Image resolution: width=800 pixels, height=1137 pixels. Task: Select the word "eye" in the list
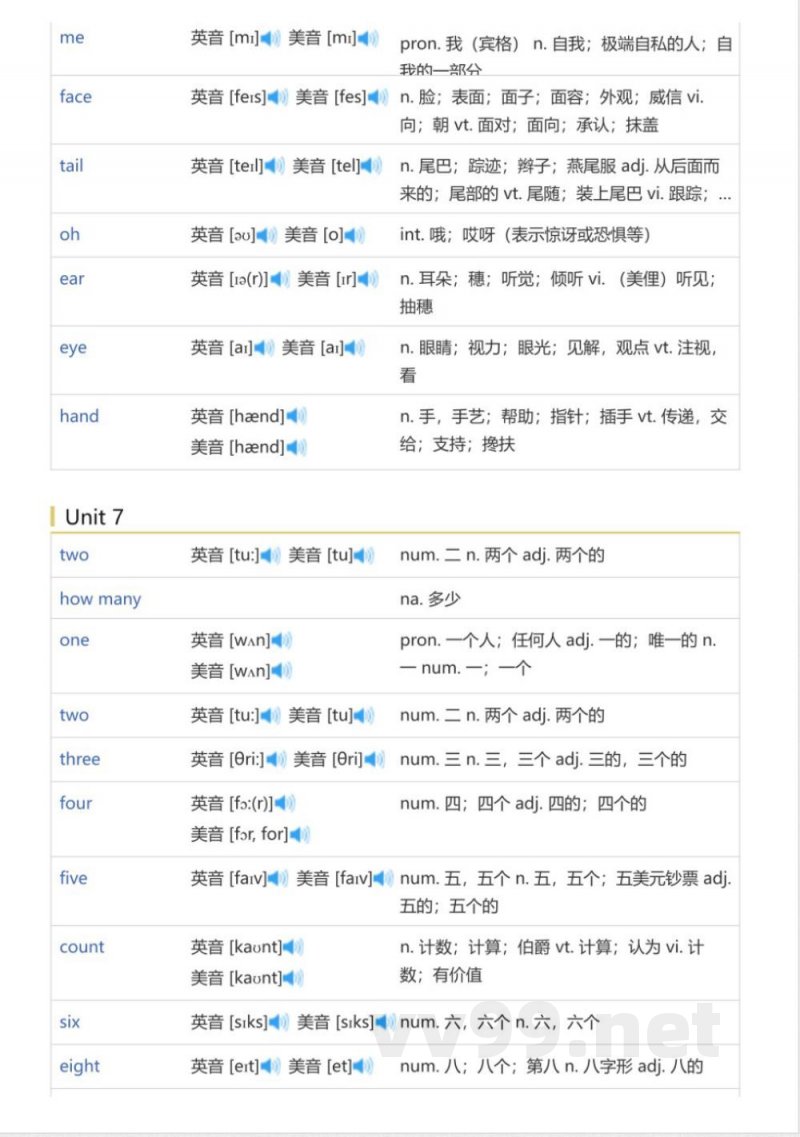[x=71, y=348]
